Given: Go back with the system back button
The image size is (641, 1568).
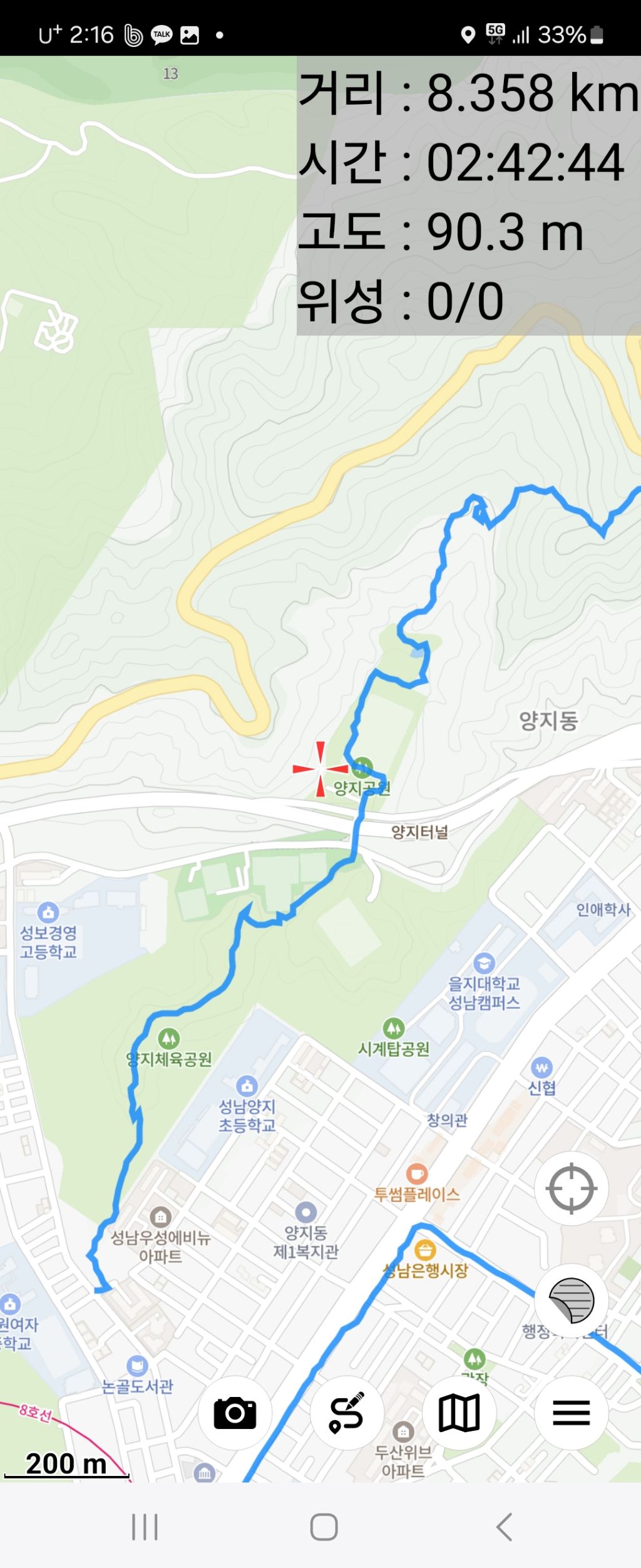Looking at the screenshot, I should pos(504,1527).
